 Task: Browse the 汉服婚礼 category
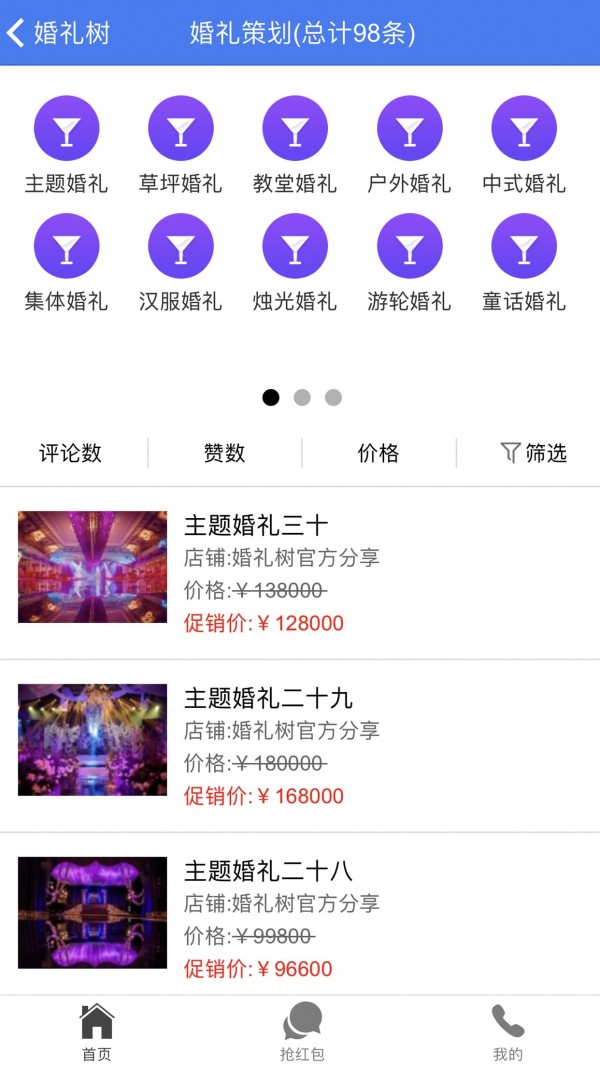pyautogui.click(x=180, y=263)
